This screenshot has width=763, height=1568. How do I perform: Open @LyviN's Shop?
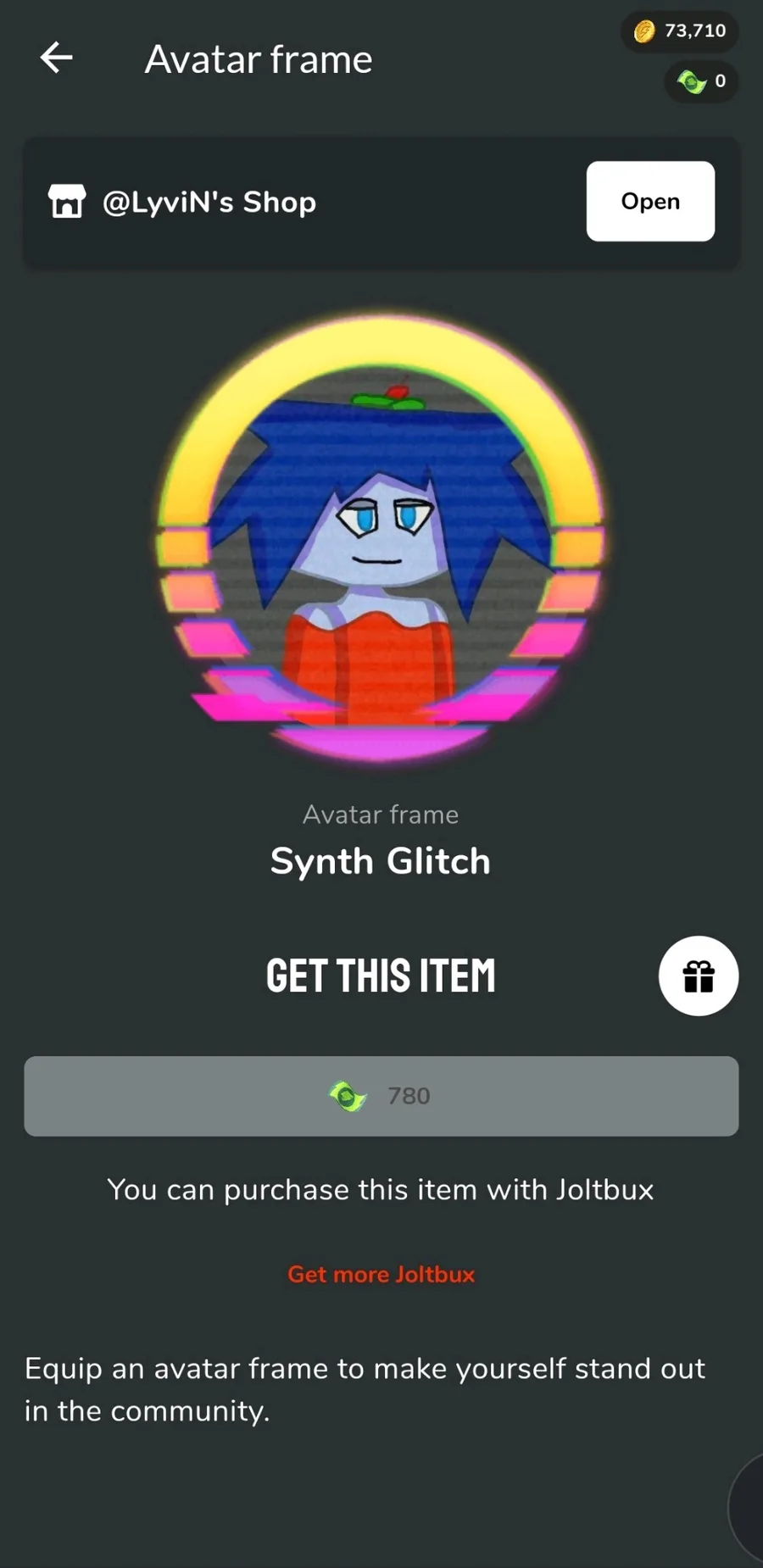650,201
